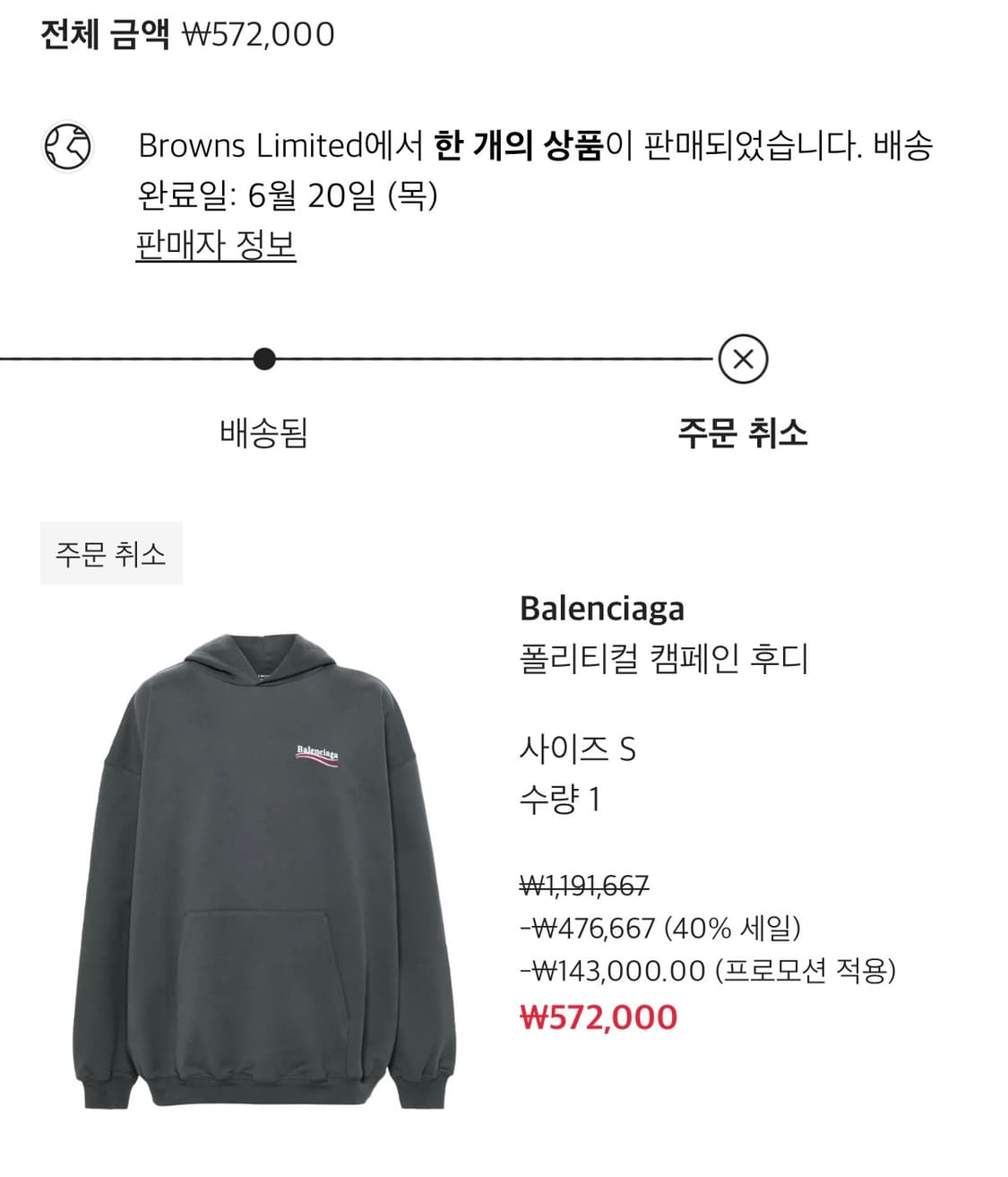Click the 주문 취소 status icon on the tracker
1008x1177 pixels.
point(743,358)
